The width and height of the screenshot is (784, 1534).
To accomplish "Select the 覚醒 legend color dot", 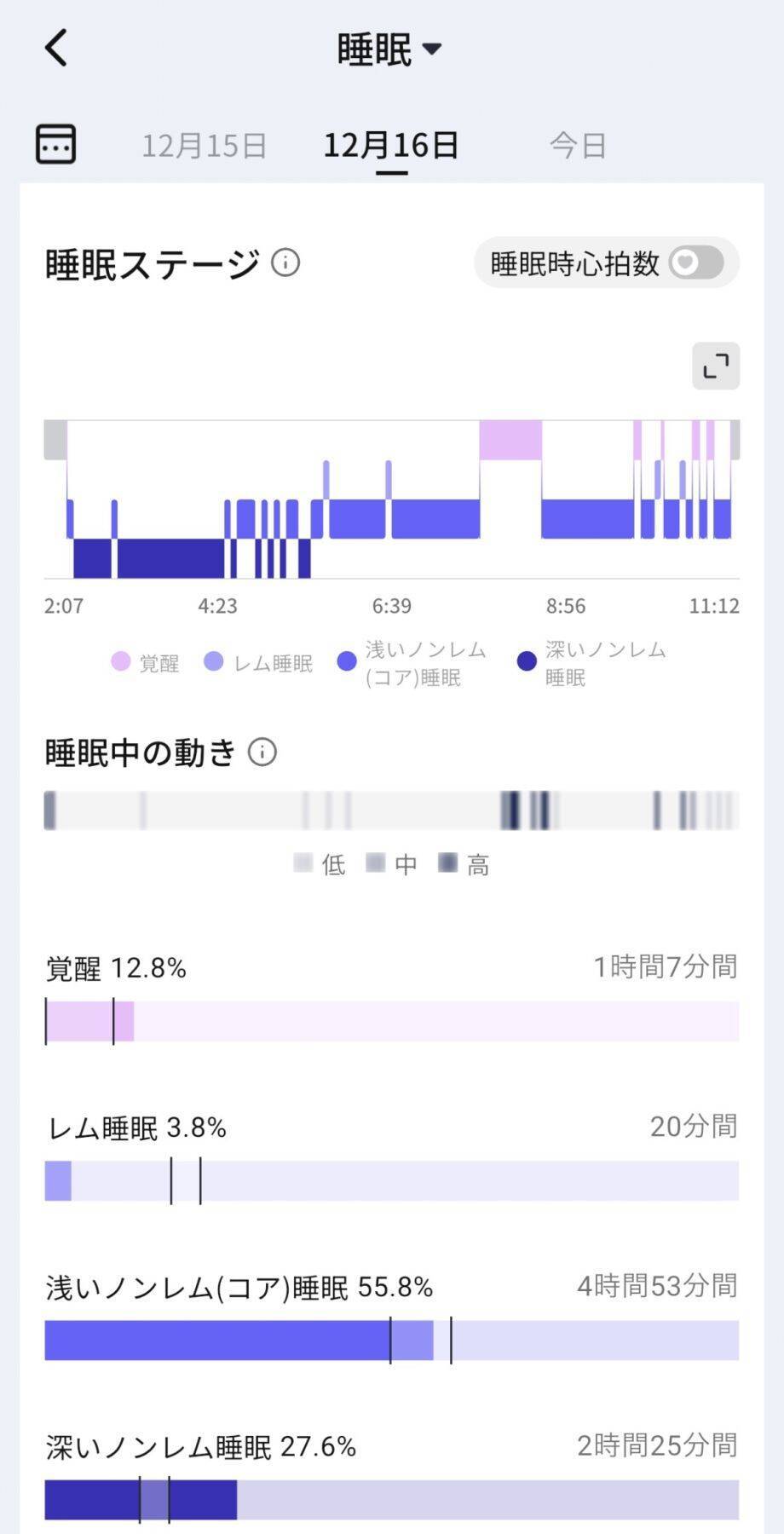I will [x=120, y=661].
